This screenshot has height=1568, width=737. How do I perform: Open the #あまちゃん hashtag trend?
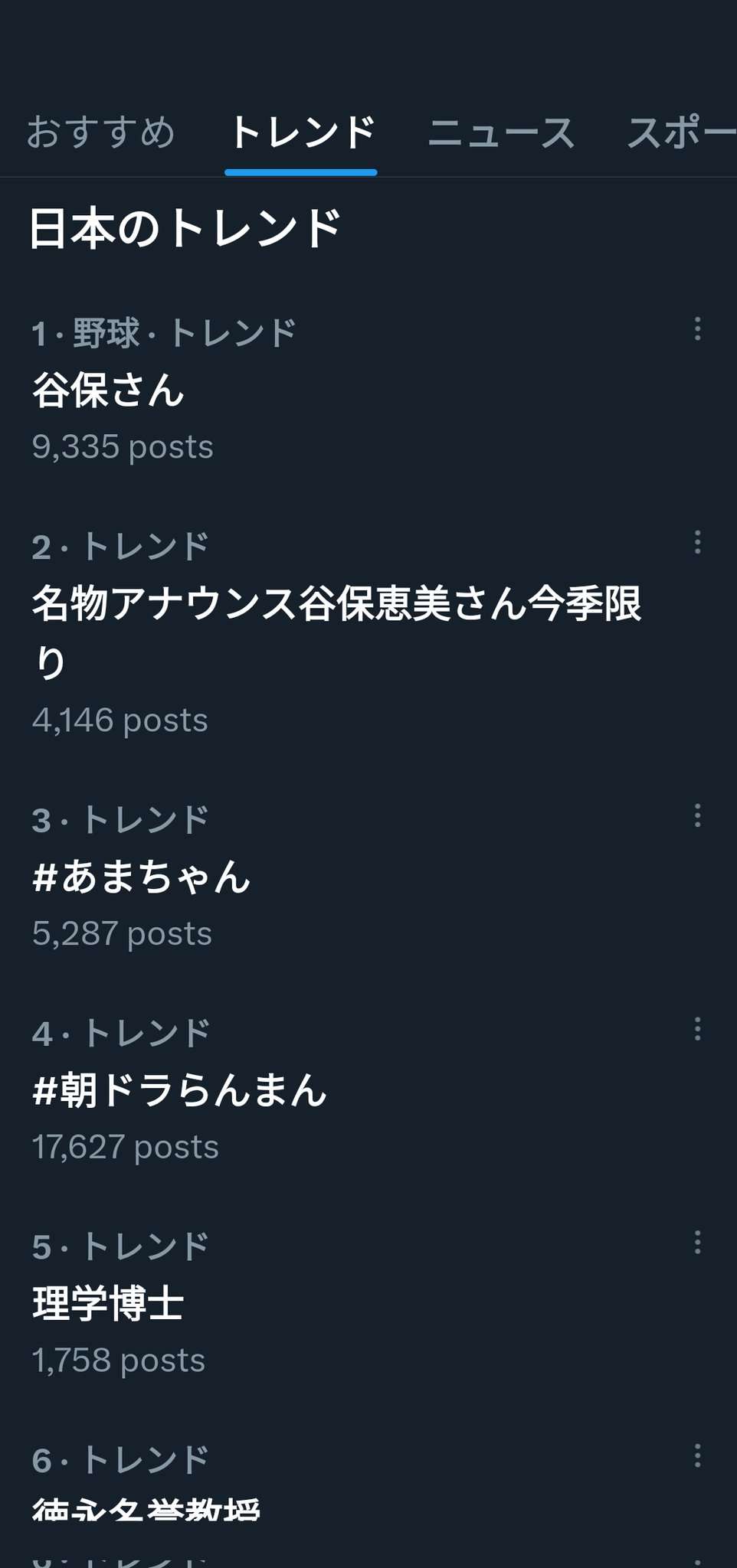(x=142, y=877)
